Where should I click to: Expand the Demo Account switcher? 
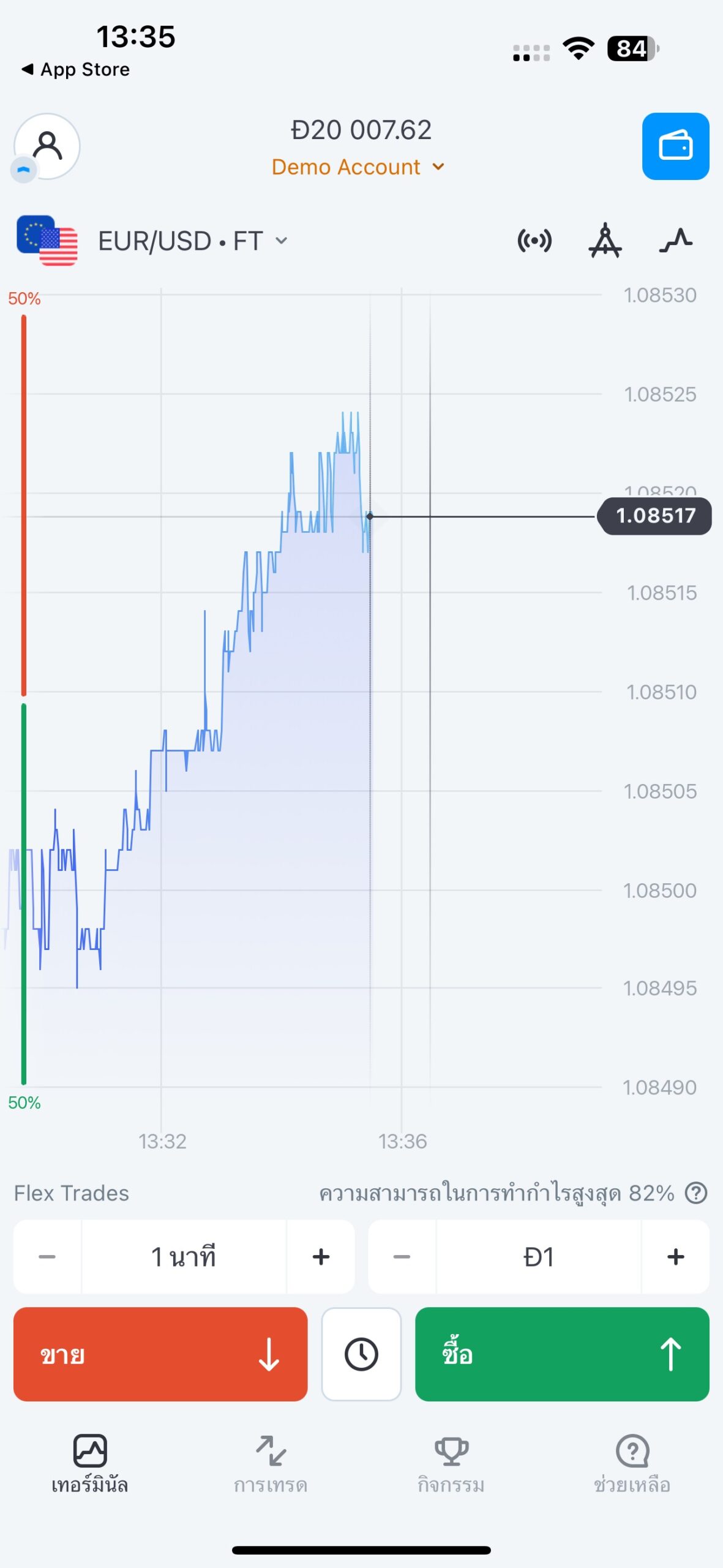pos(358,167)
